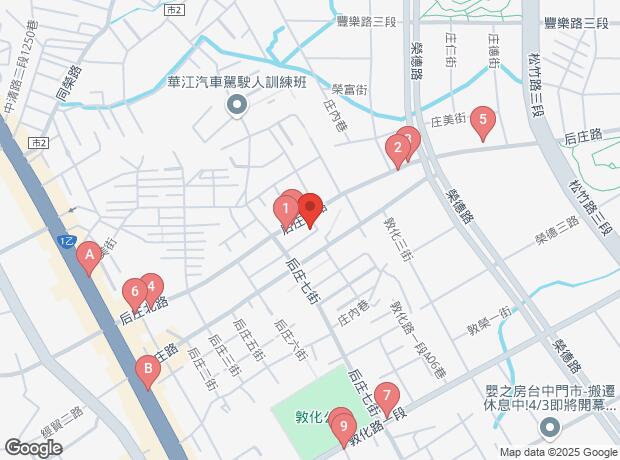Image resolution: width=620 pixels, height=460 pixels.
Task: Open the 嬰之房台中門市 place pin
Action: 550,429
